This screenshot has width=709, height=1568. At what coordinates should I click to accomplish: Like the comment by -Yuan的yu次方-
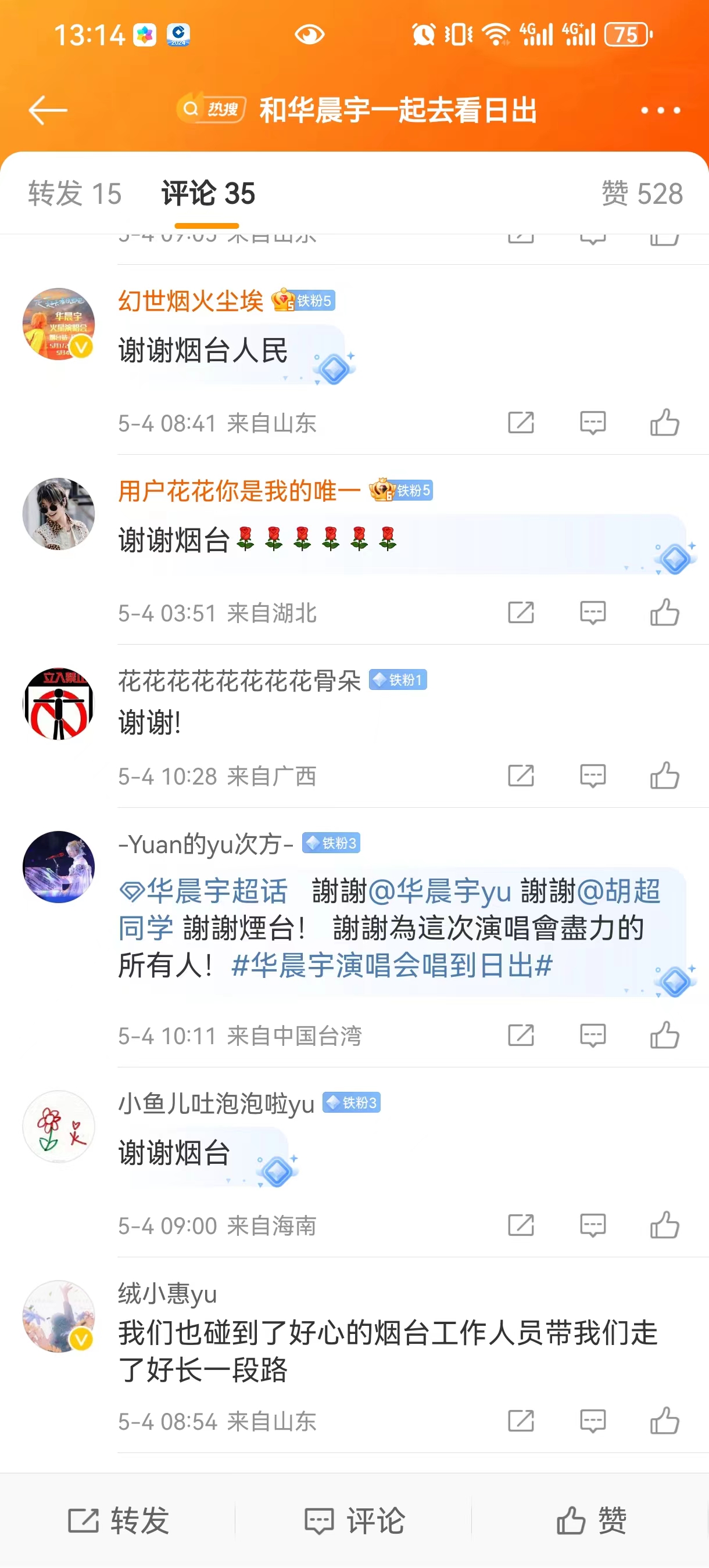[664, 1035]
